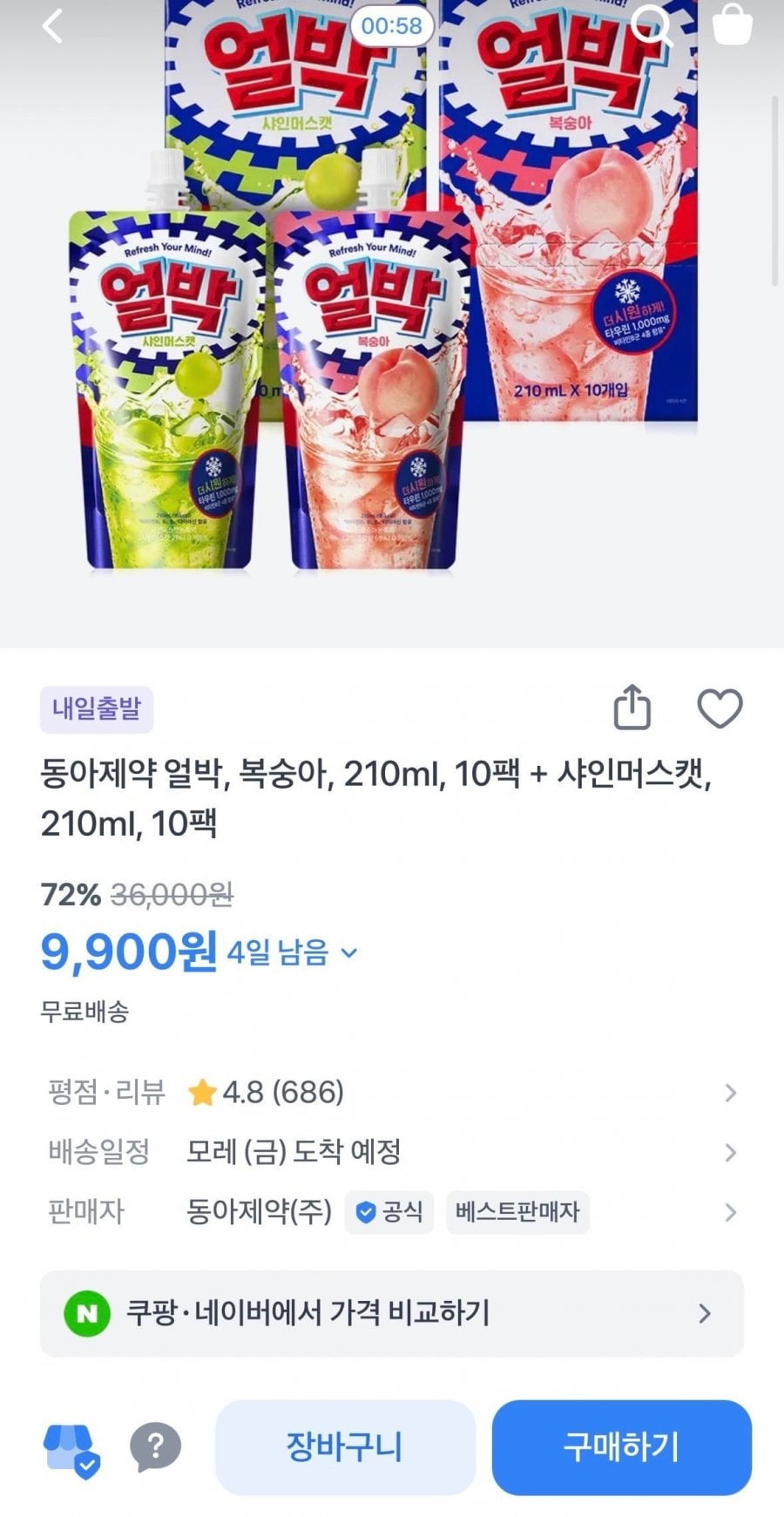Open the search magnifier icon

[652, 26]
